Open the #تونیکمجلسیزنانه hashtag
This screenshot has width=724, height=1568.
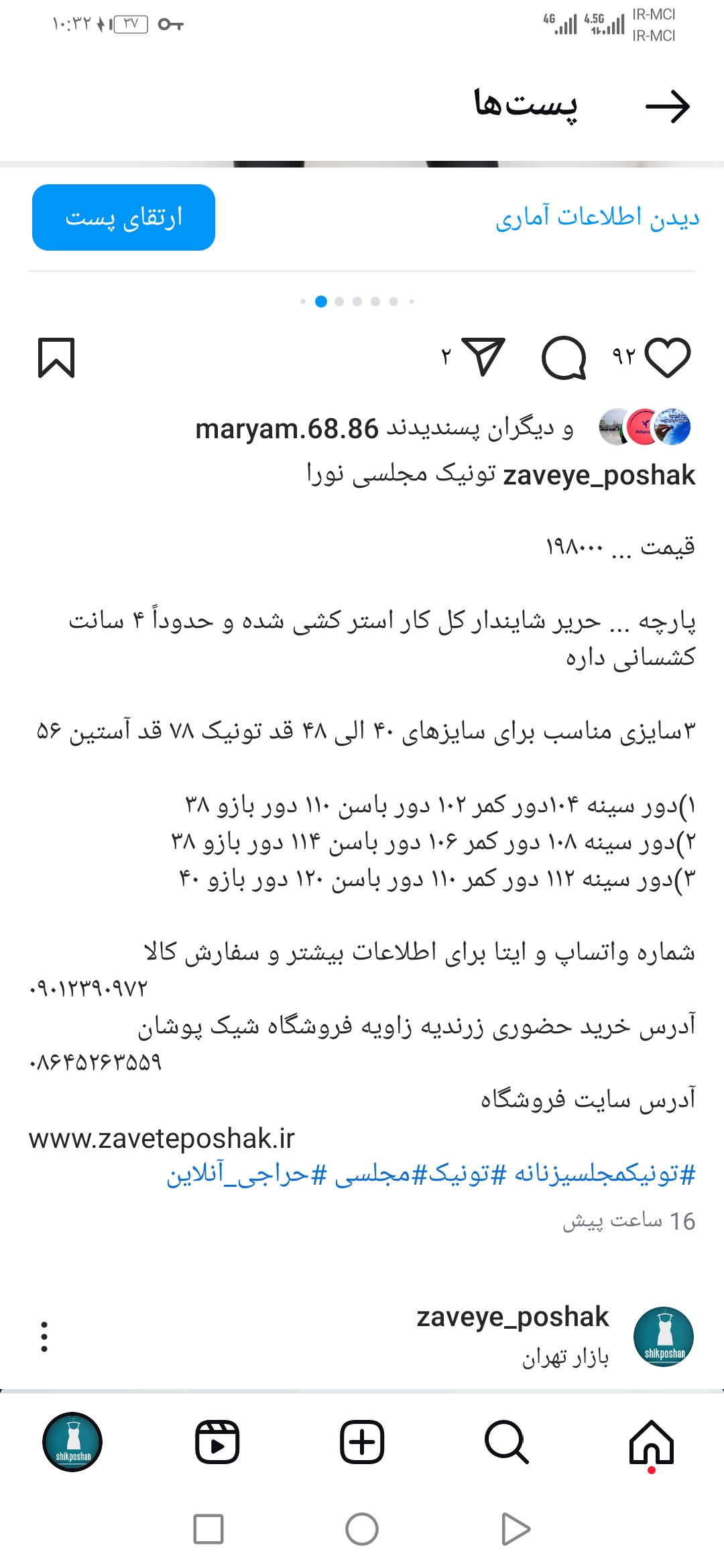point(605,1174)
